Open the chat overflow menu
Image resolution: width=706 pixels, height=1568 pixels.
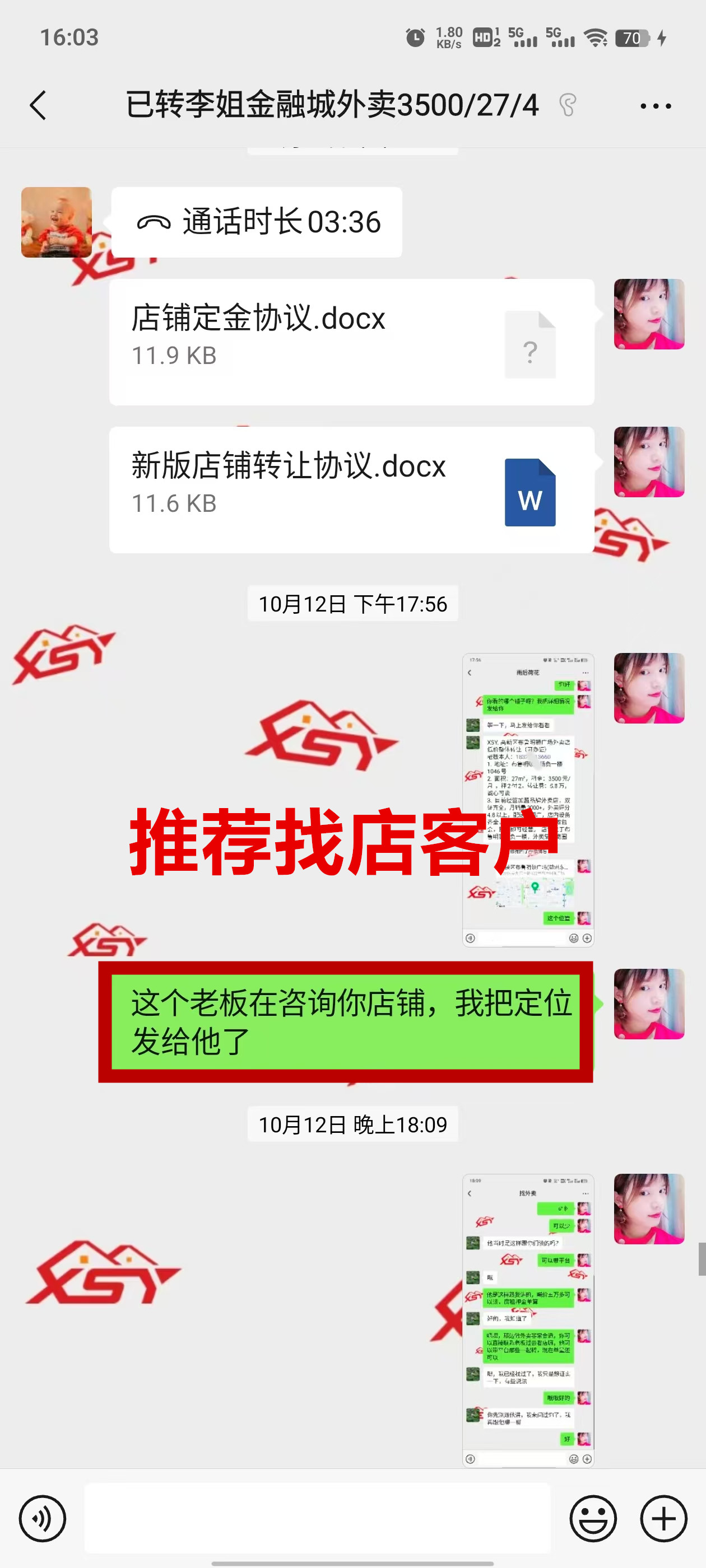point(656,106)
